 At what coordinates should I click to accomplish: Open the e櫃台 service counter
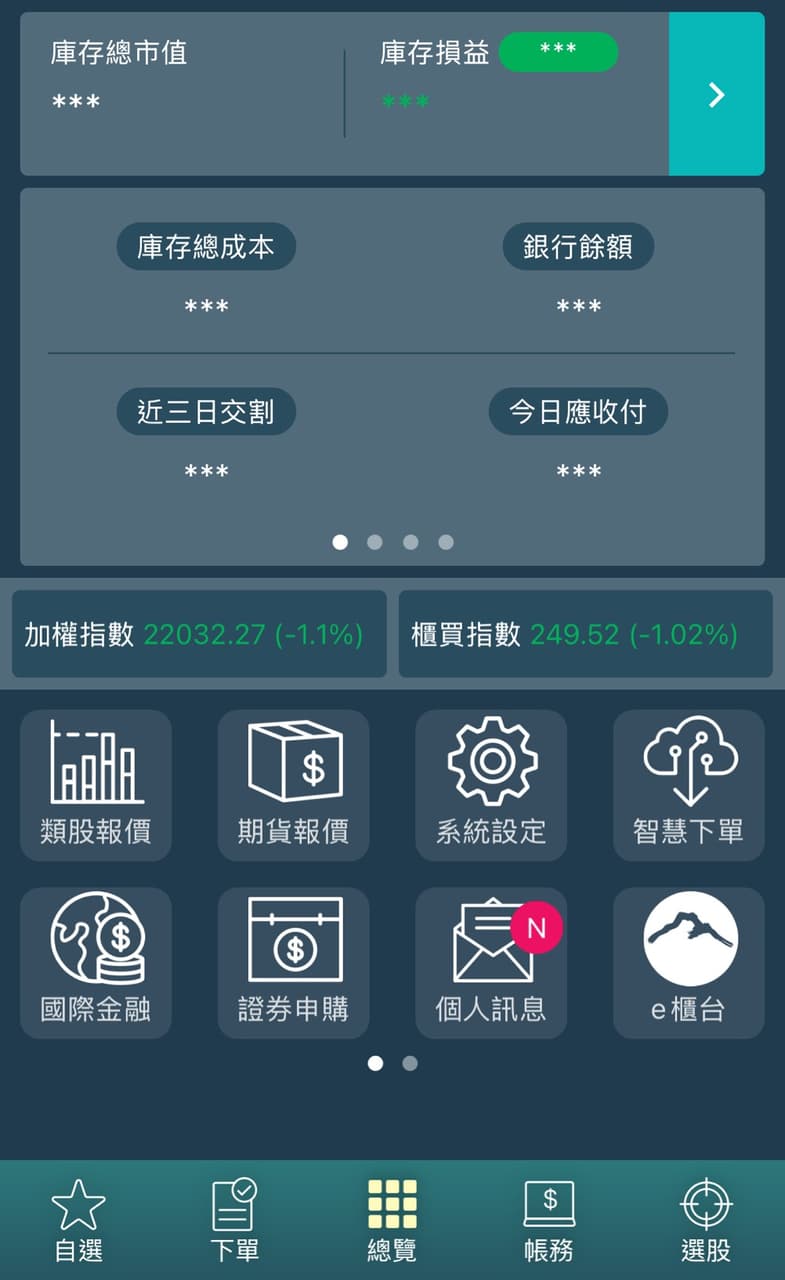(x=689, y=962)
